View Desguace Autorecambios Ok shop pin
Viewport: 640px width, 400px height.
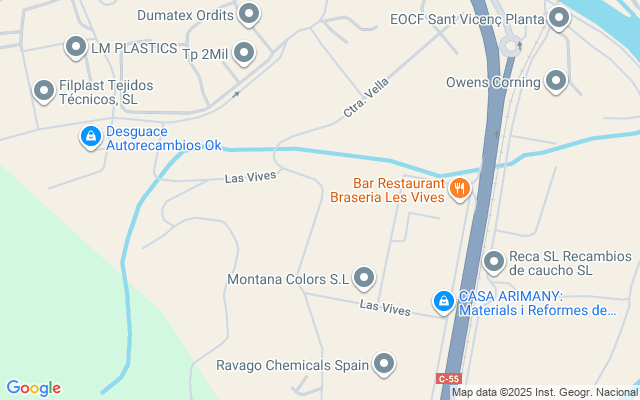coord(91,135)
